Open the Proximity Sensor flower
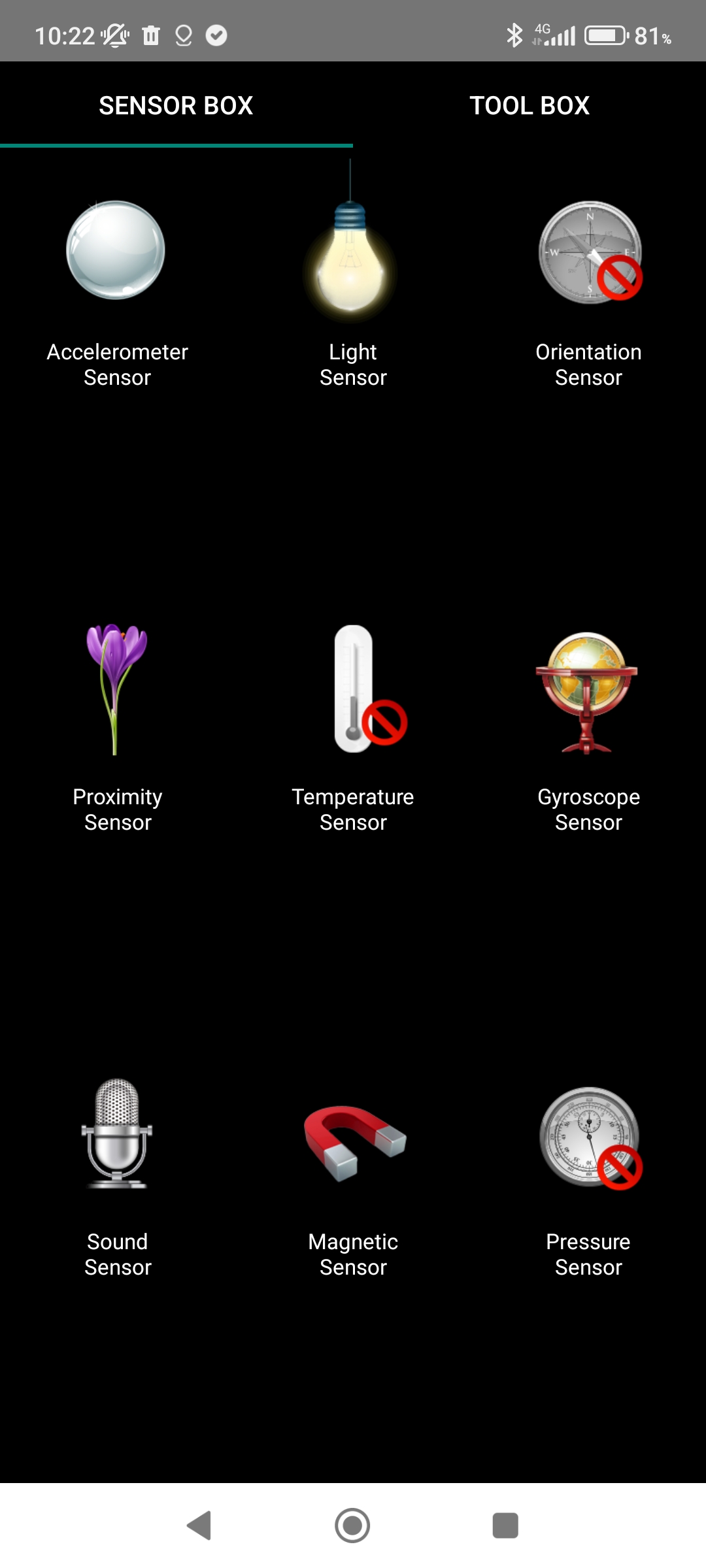Screen dimensions: 706x1568 pos(116,689)
